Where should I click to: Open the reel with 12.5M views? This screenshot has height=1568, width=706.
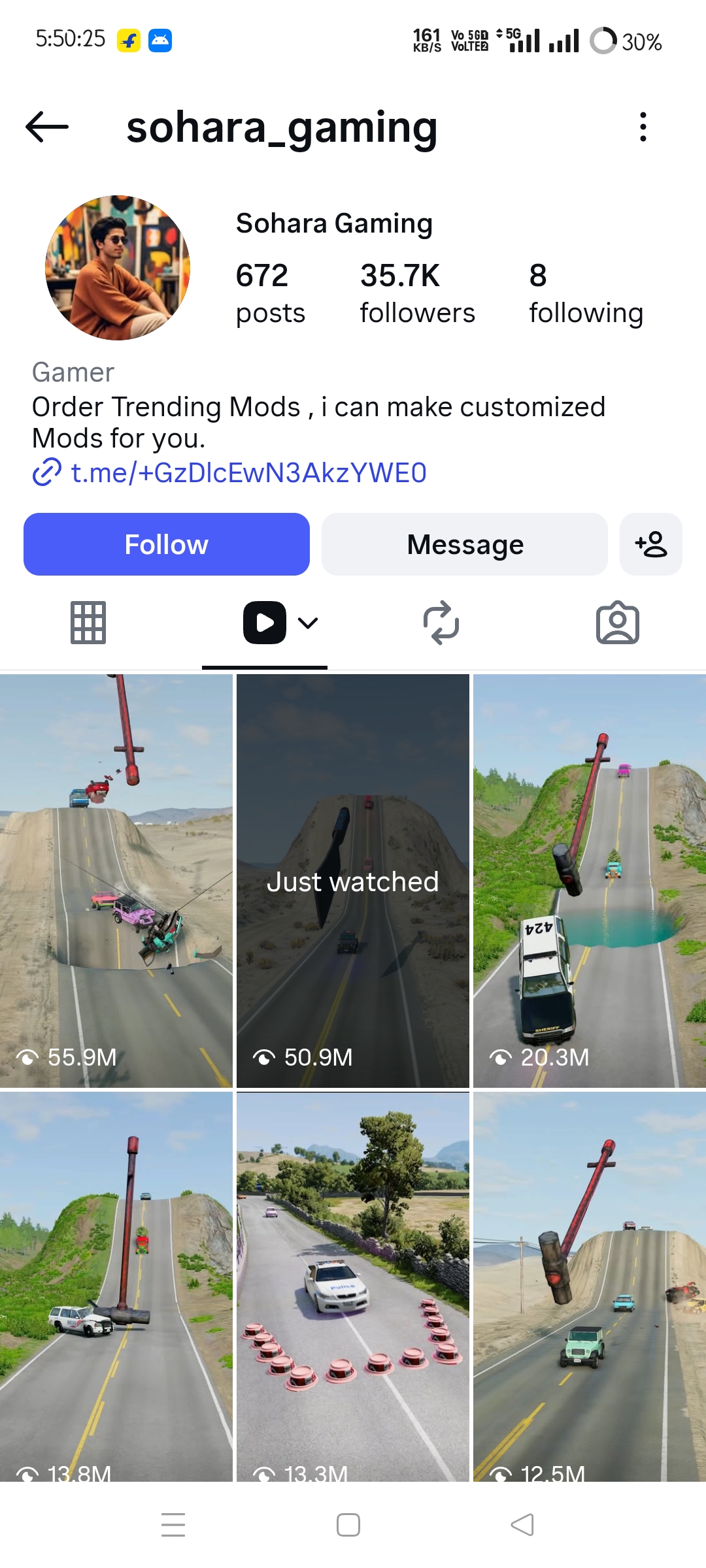pos(590,1286)
